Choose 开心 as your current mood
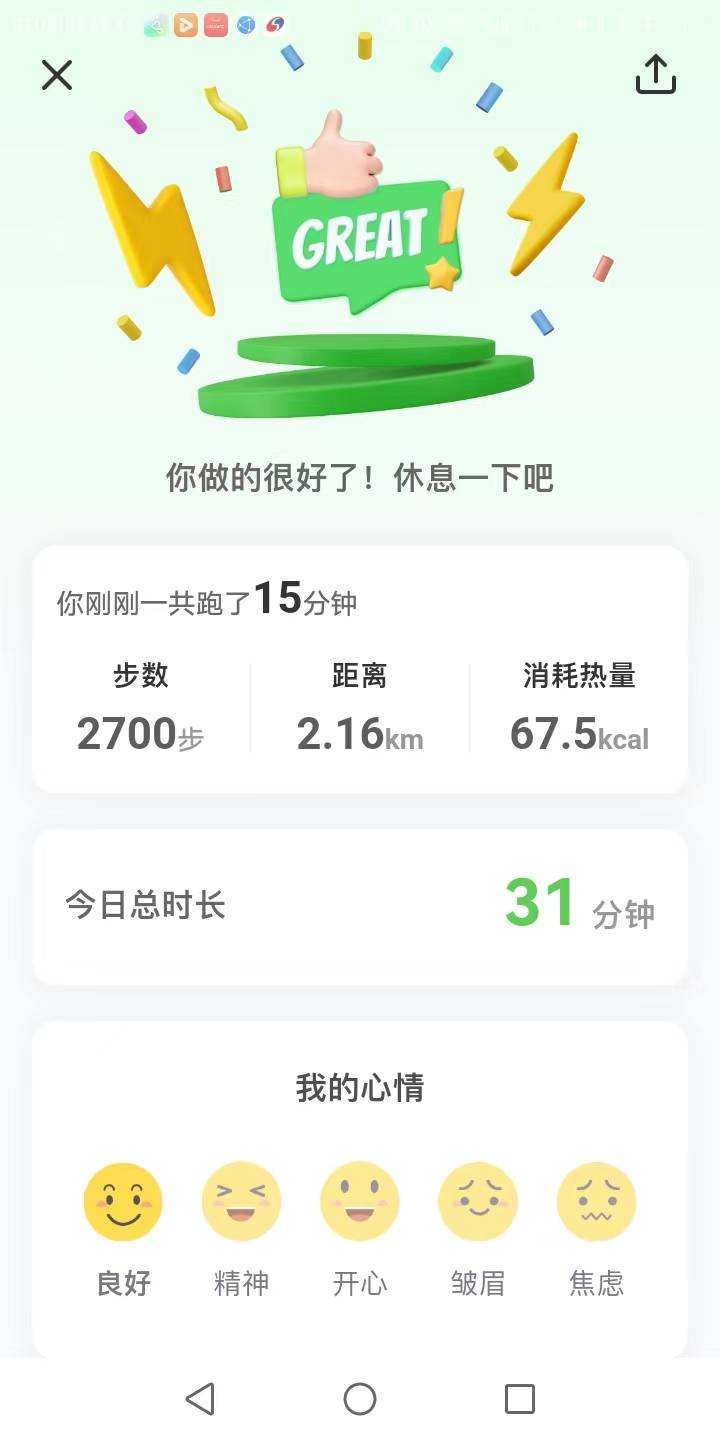This screenshot has width=720, height=1440. (x=359, y=1201)
